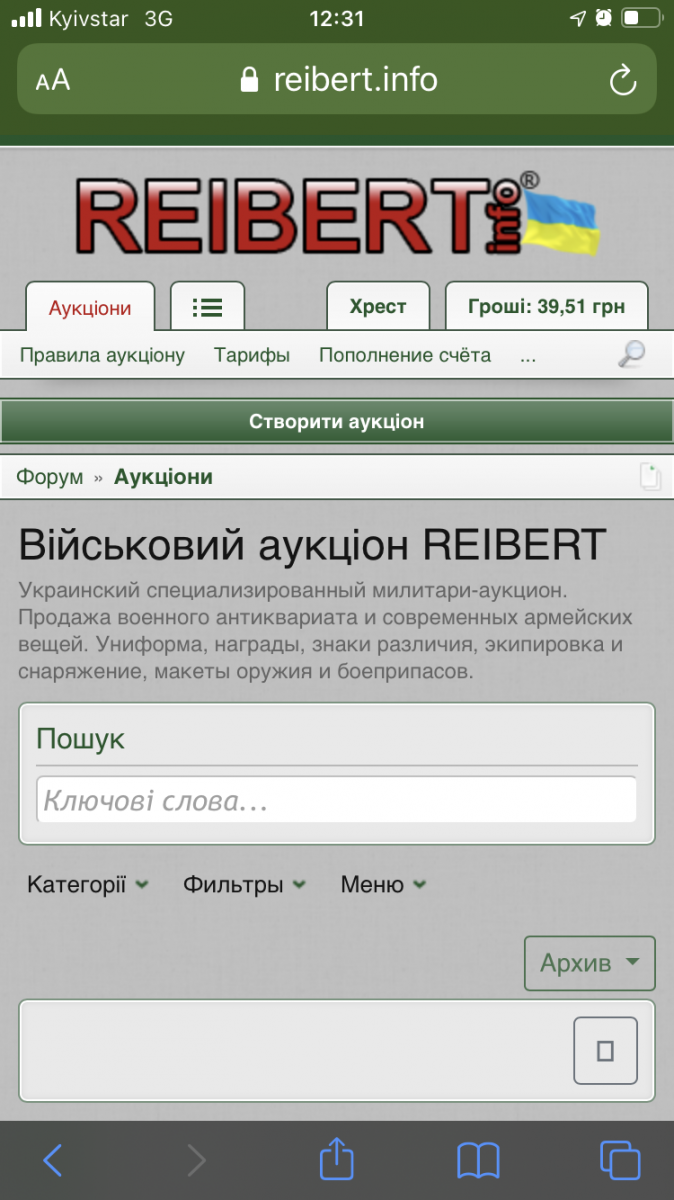Image resolution: width=674 pixels, height=1200 pixels.
Task: Open Safari reader text size options
Action: pos(53,80)
